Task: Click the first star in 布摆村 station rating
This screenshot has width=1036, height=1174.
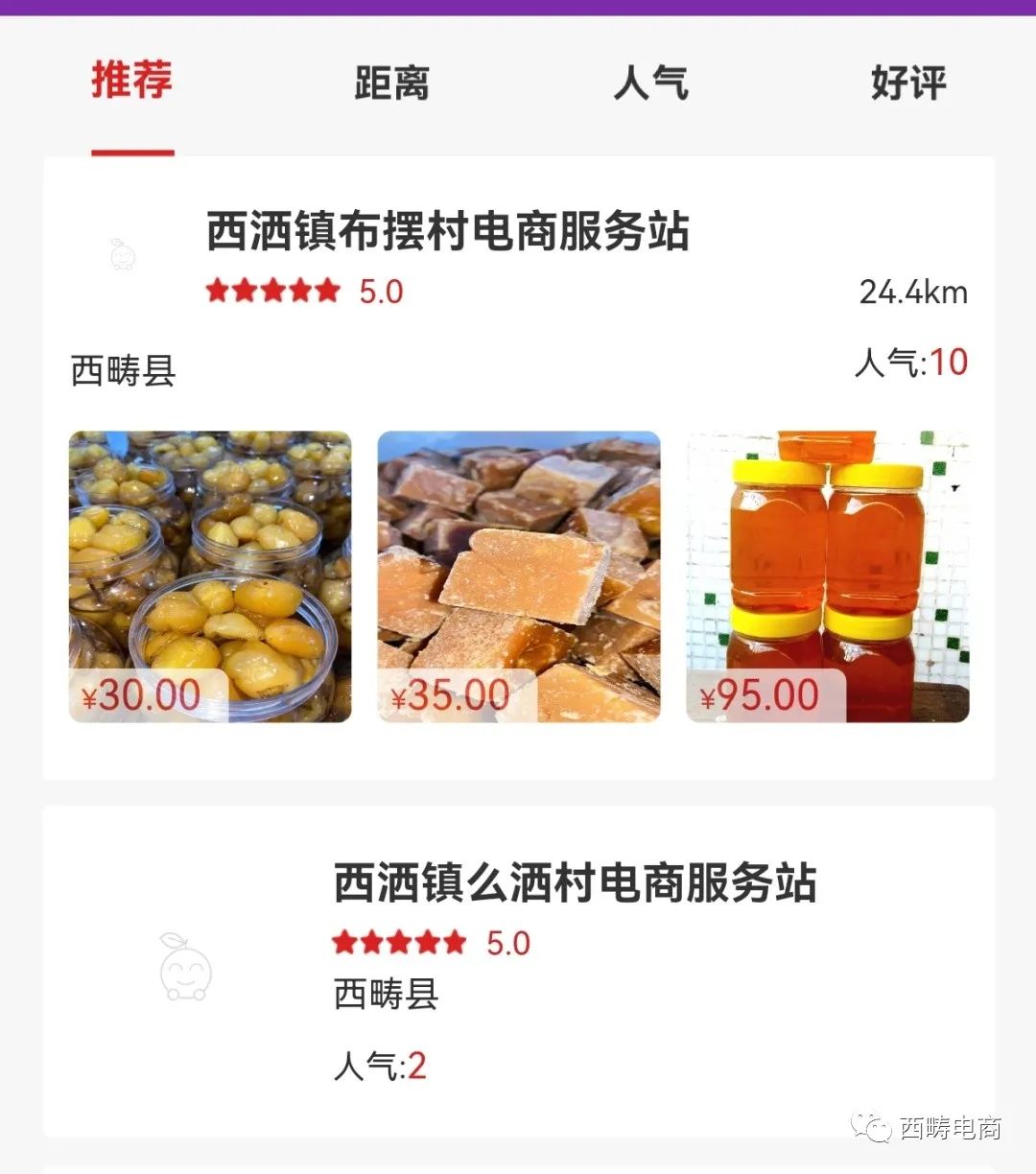Action: coord(219,291)
